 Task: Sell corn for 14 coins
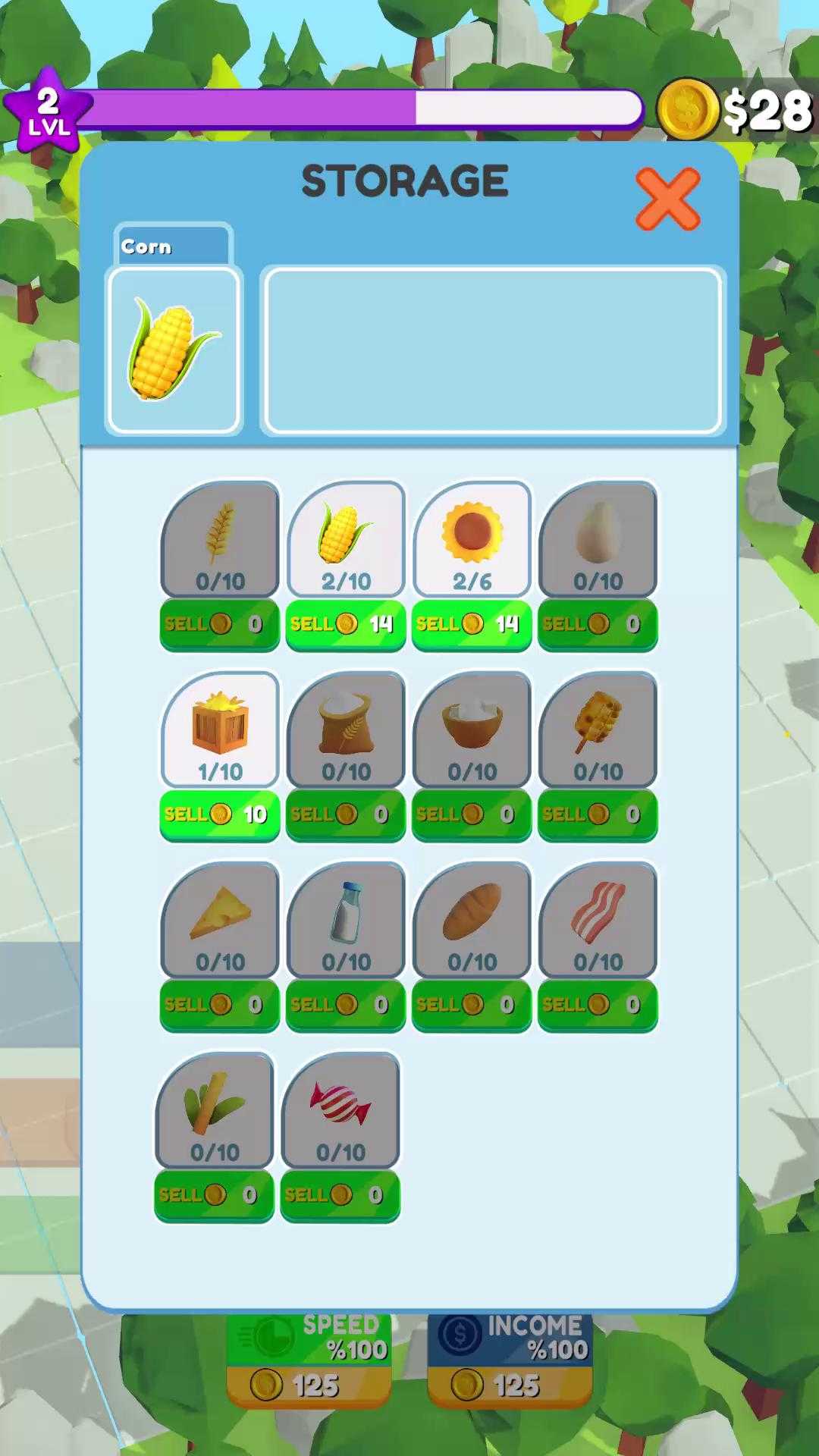(346, 624)
